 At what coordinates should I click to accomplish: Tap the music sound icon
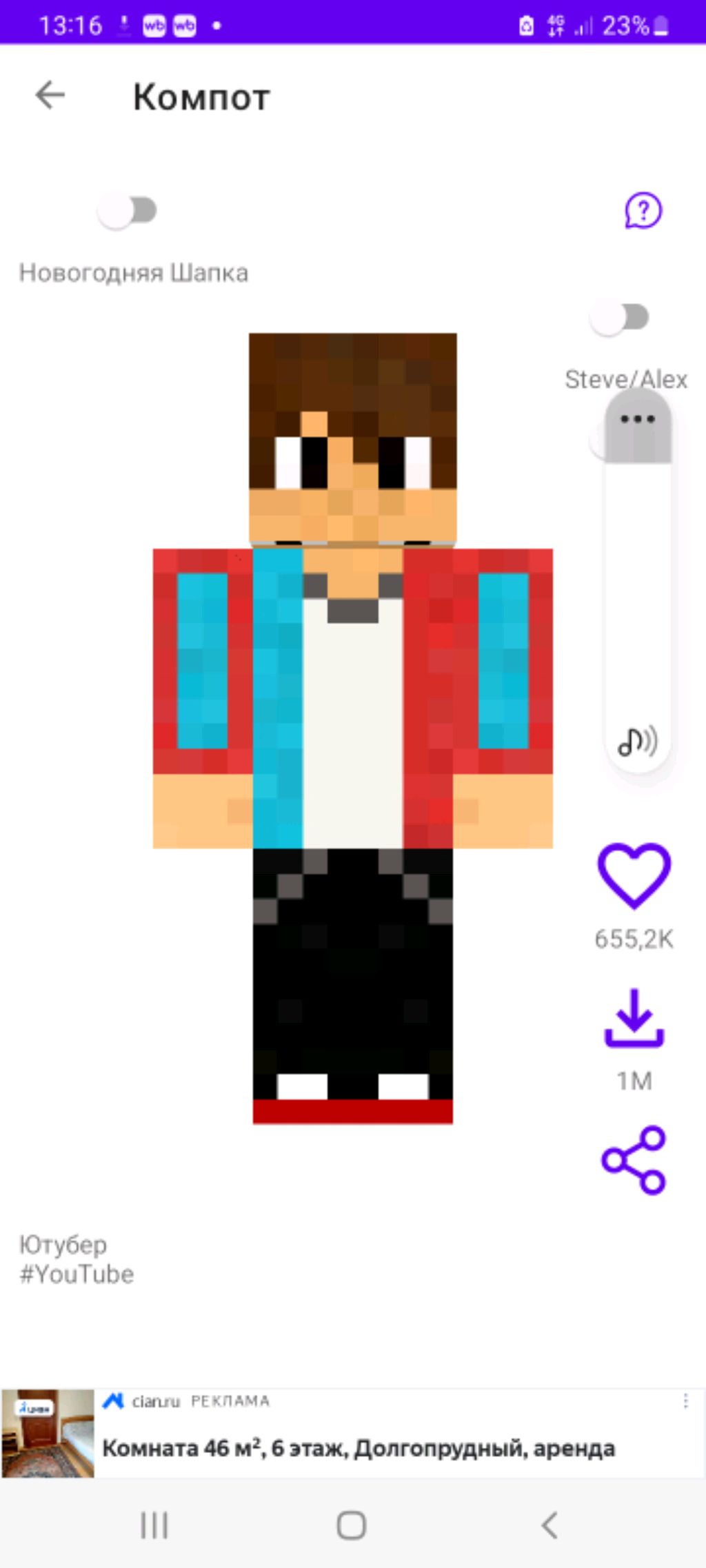click(x=637, y=742)
